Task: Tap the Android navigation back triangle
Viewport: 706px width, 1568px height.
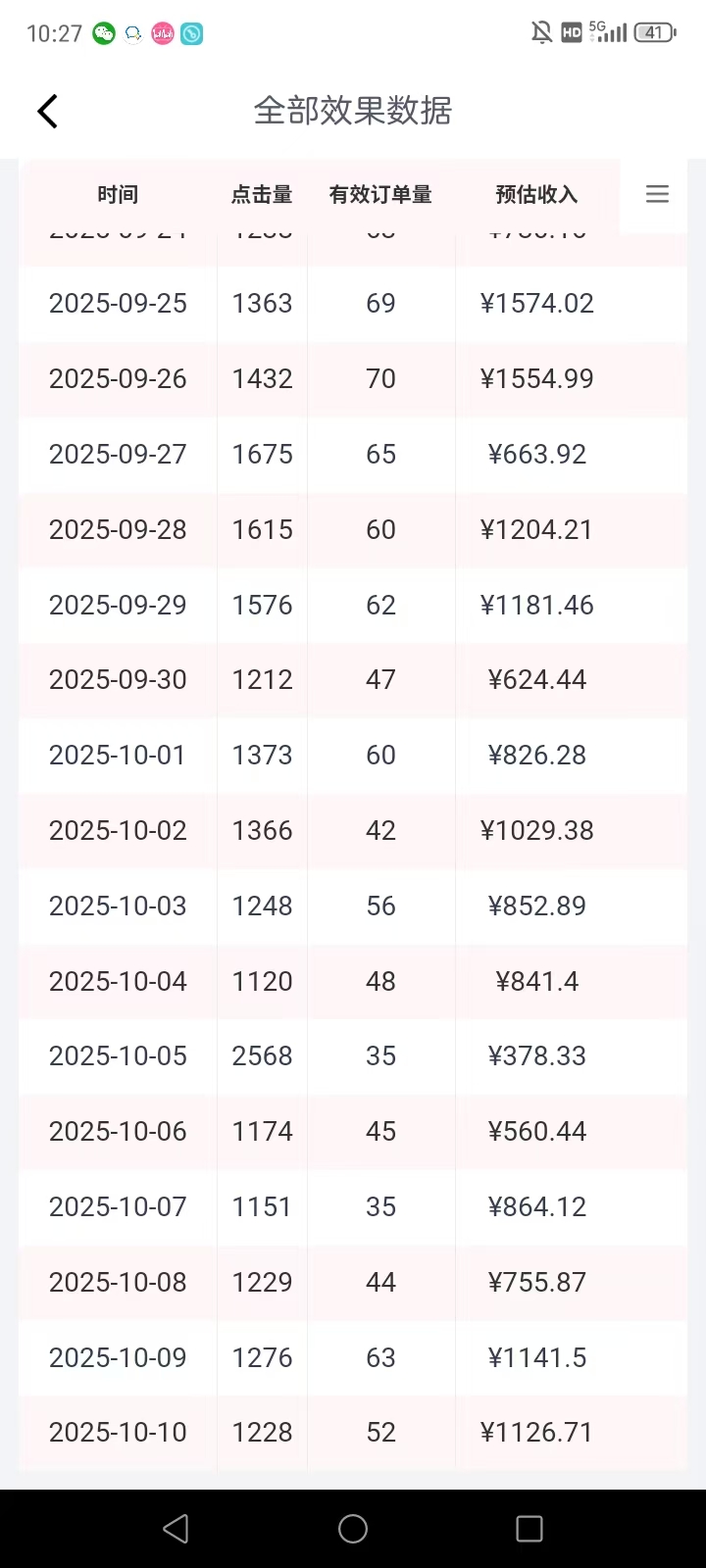Action: (176, 1528)
